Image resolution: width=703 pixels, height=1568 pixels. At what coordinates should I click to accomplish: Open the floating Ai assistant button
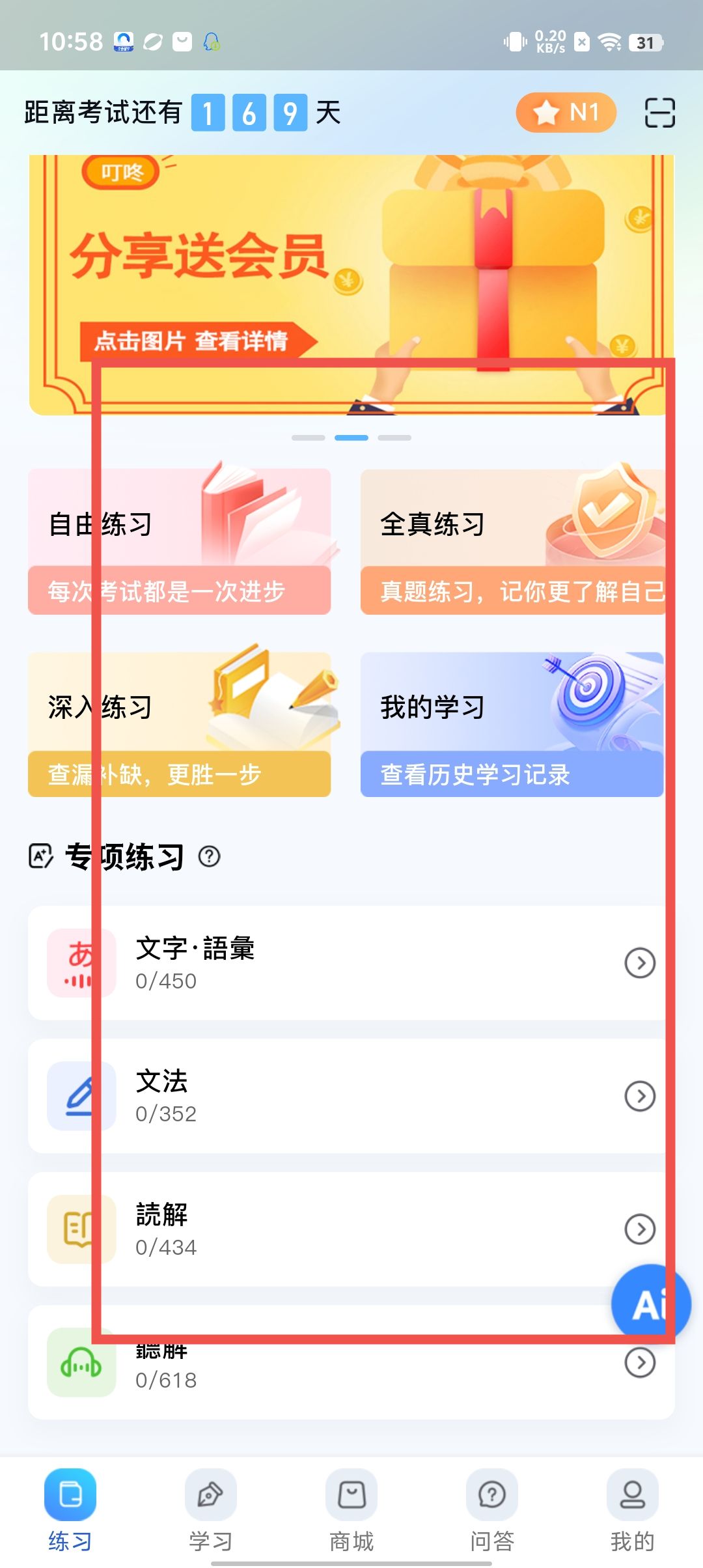pyautogui.click(x=650, y=1304)
